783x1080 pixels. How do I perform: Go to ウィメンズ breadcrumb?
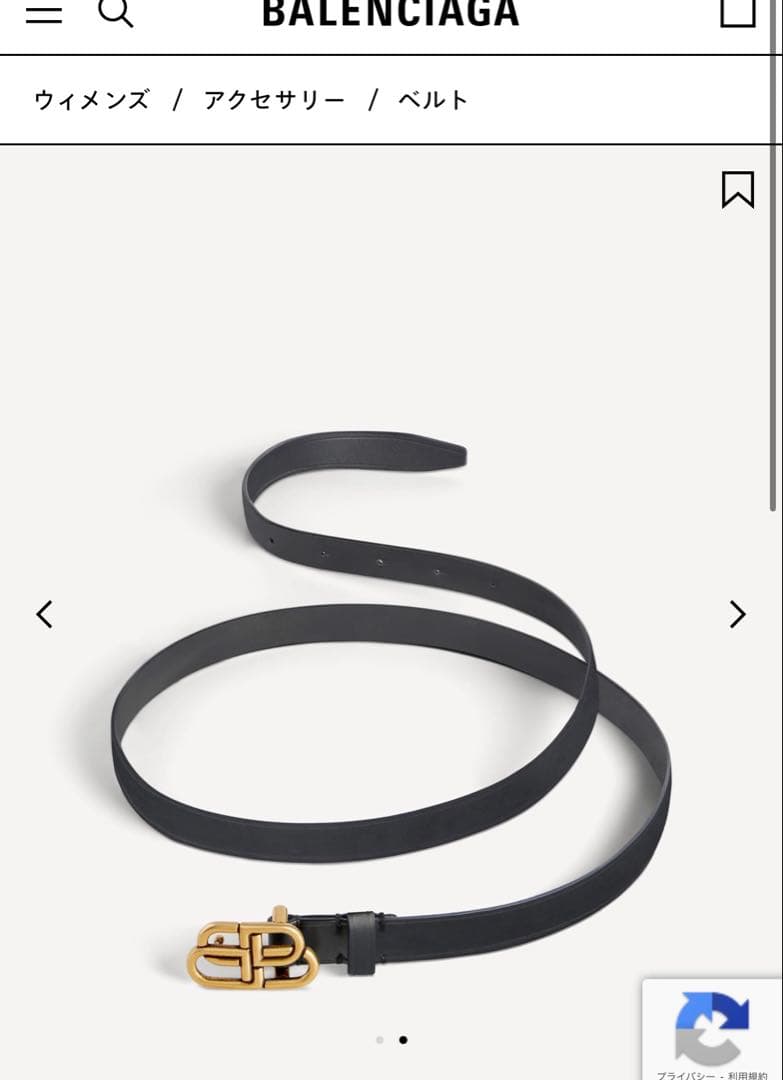click(91, 100)
